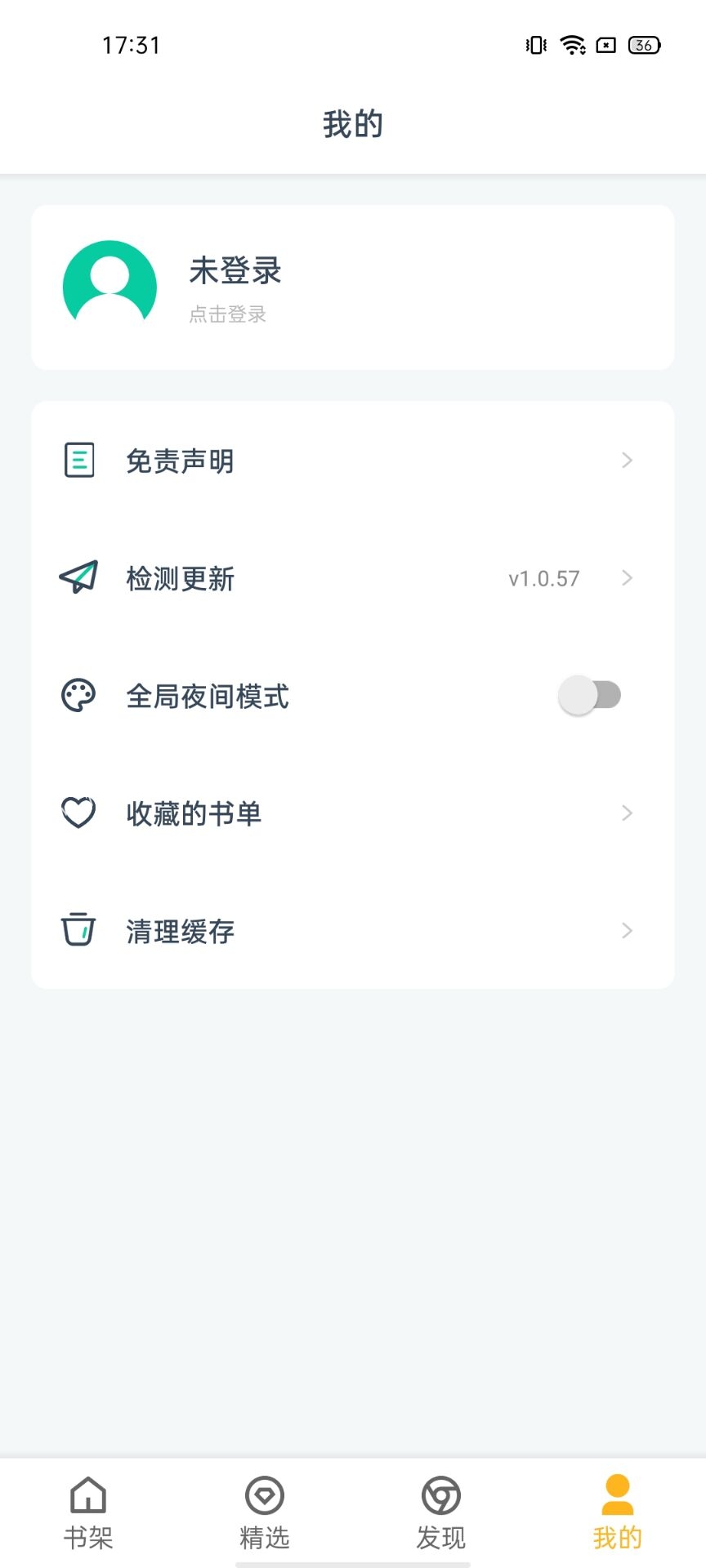
Task: Tap the 我的 tab
Action: tap(618, 1512)
